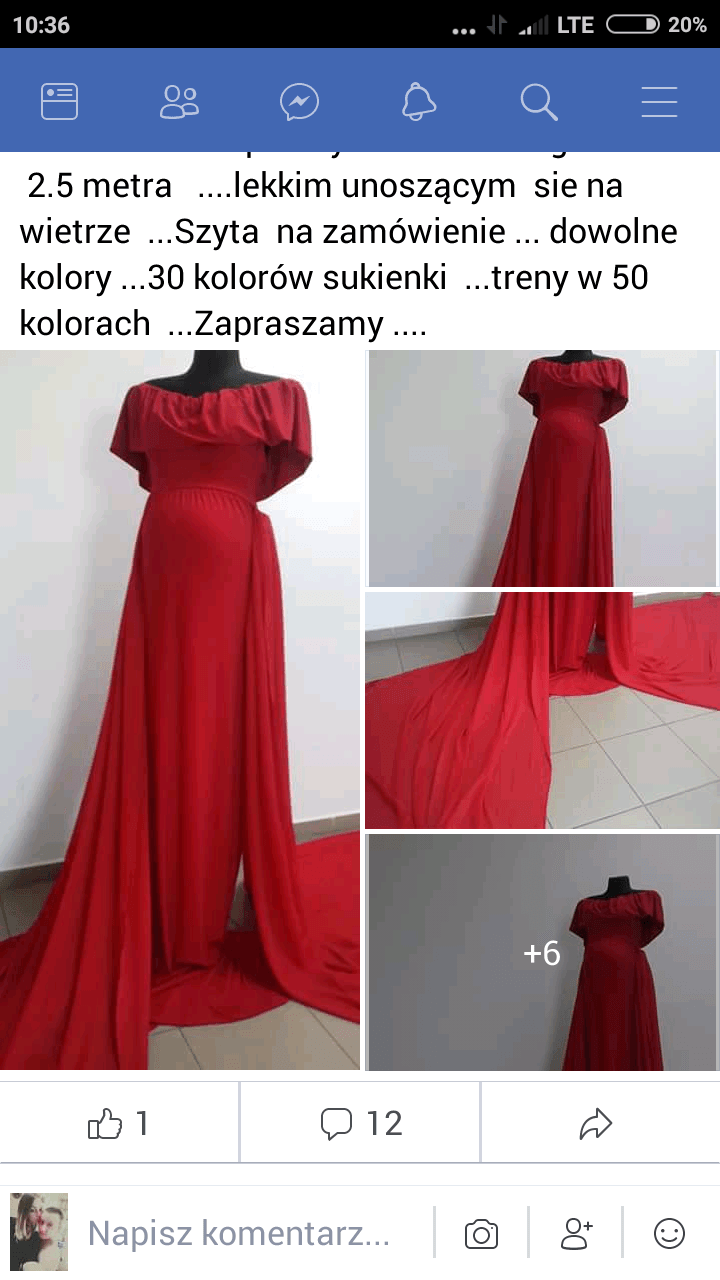Open the 12 comments

click(361, 1124)
